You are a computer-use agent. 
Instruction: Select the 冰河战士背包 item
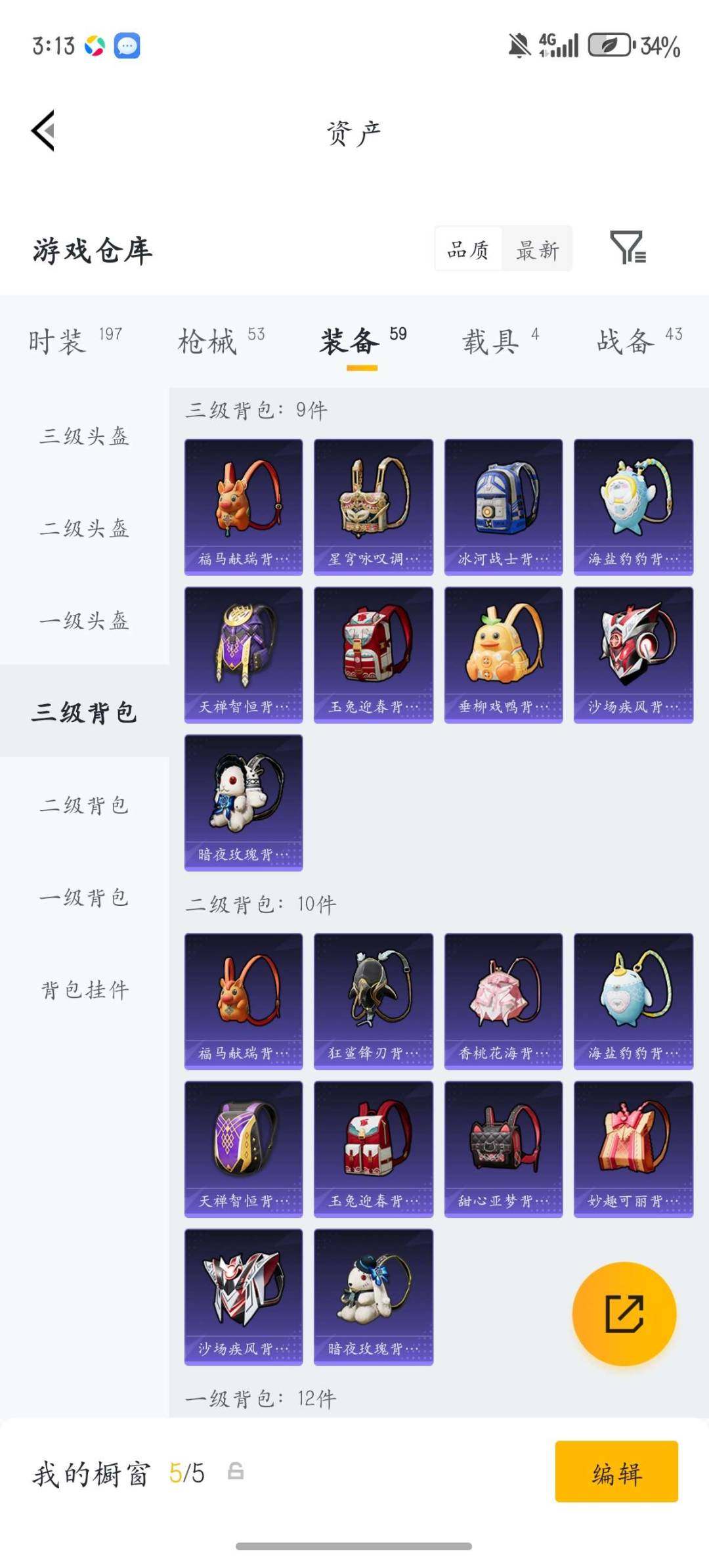tap(504, 506)
